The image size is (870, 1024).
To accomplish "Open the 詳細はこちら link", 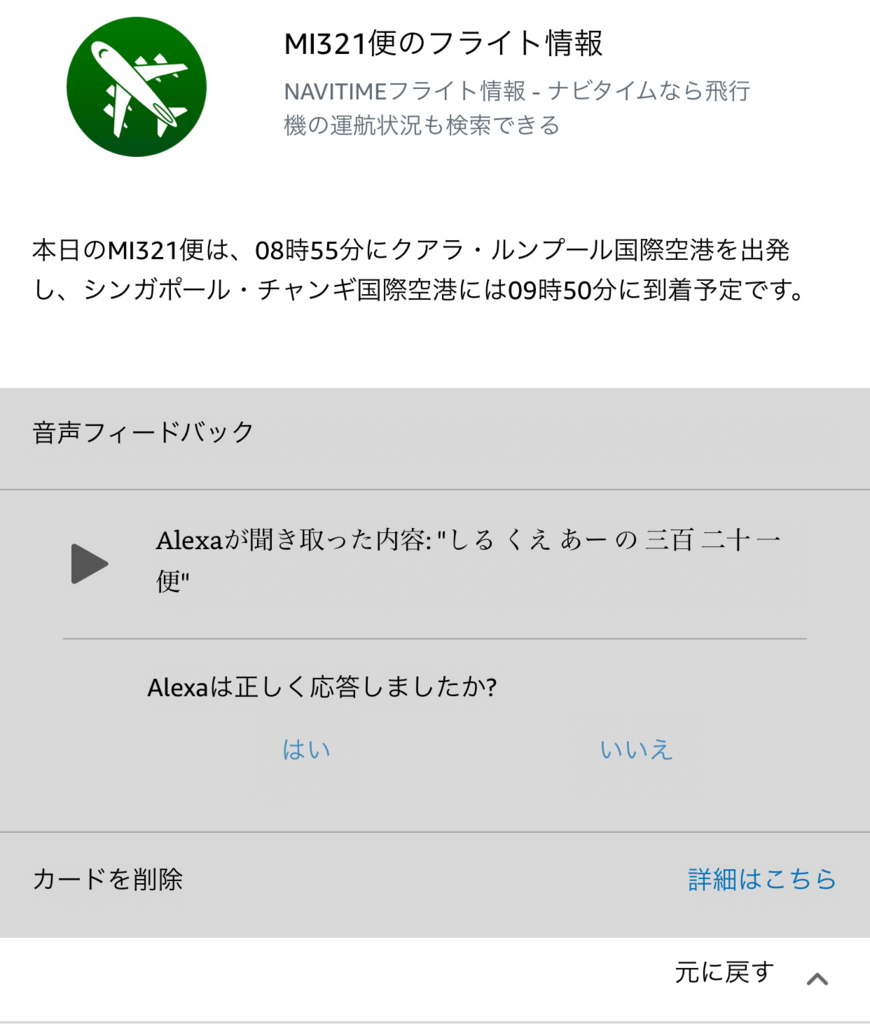I will pos(762,879).
